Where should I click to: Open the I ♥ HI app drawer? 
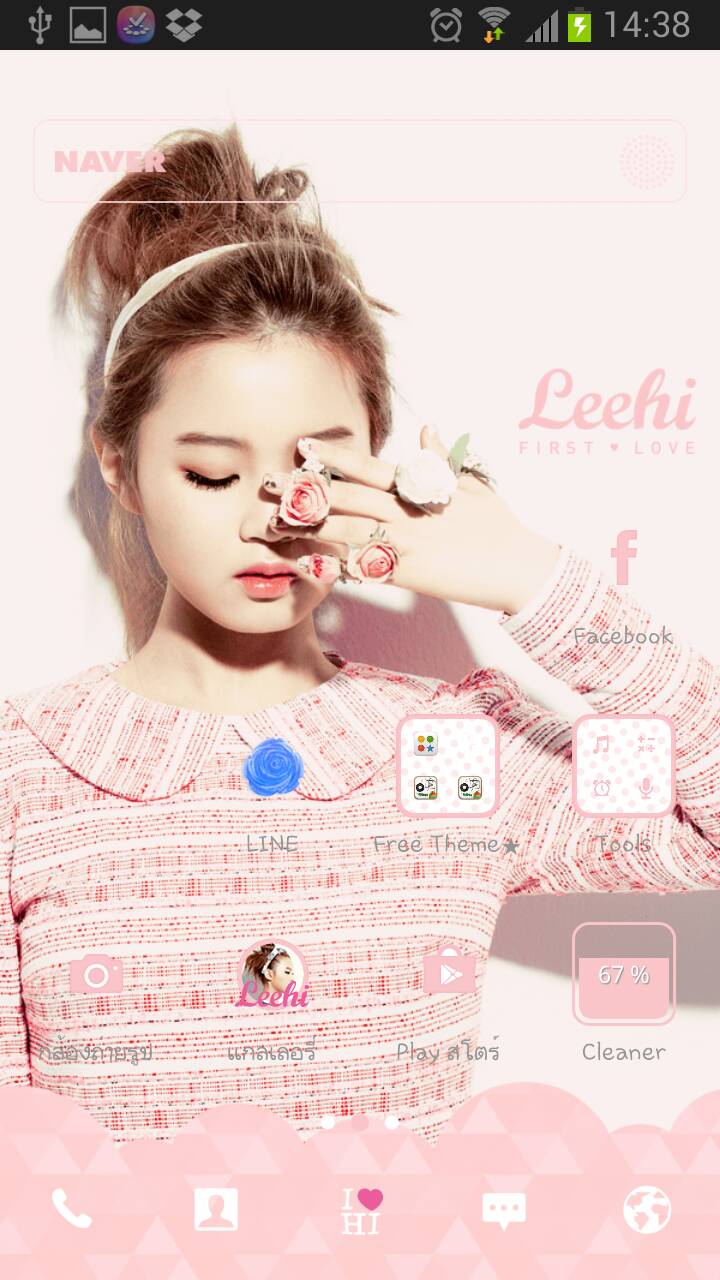click(x=361, y=1211)
